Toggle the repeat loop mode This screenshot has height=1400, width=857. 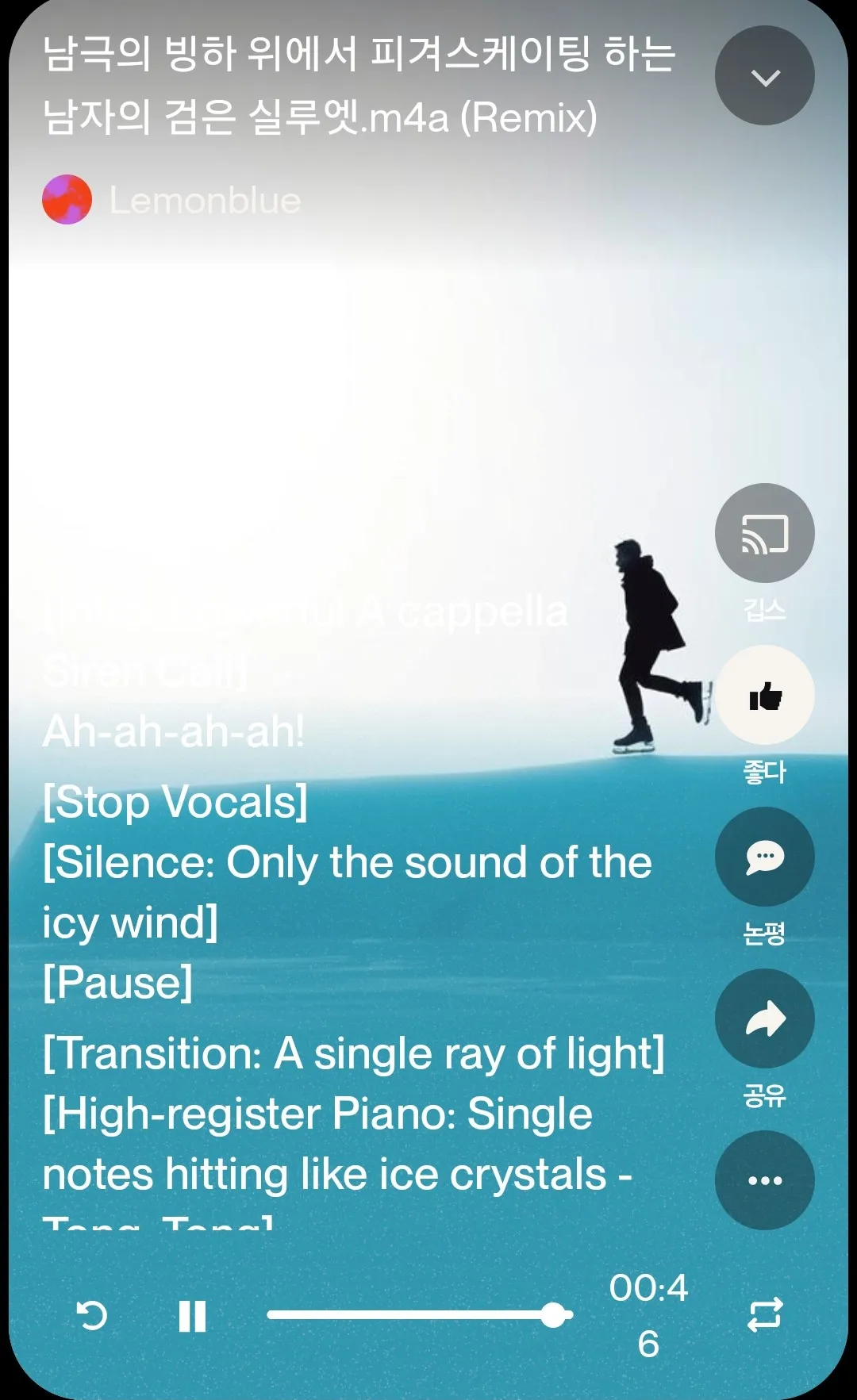[765, 1315]
